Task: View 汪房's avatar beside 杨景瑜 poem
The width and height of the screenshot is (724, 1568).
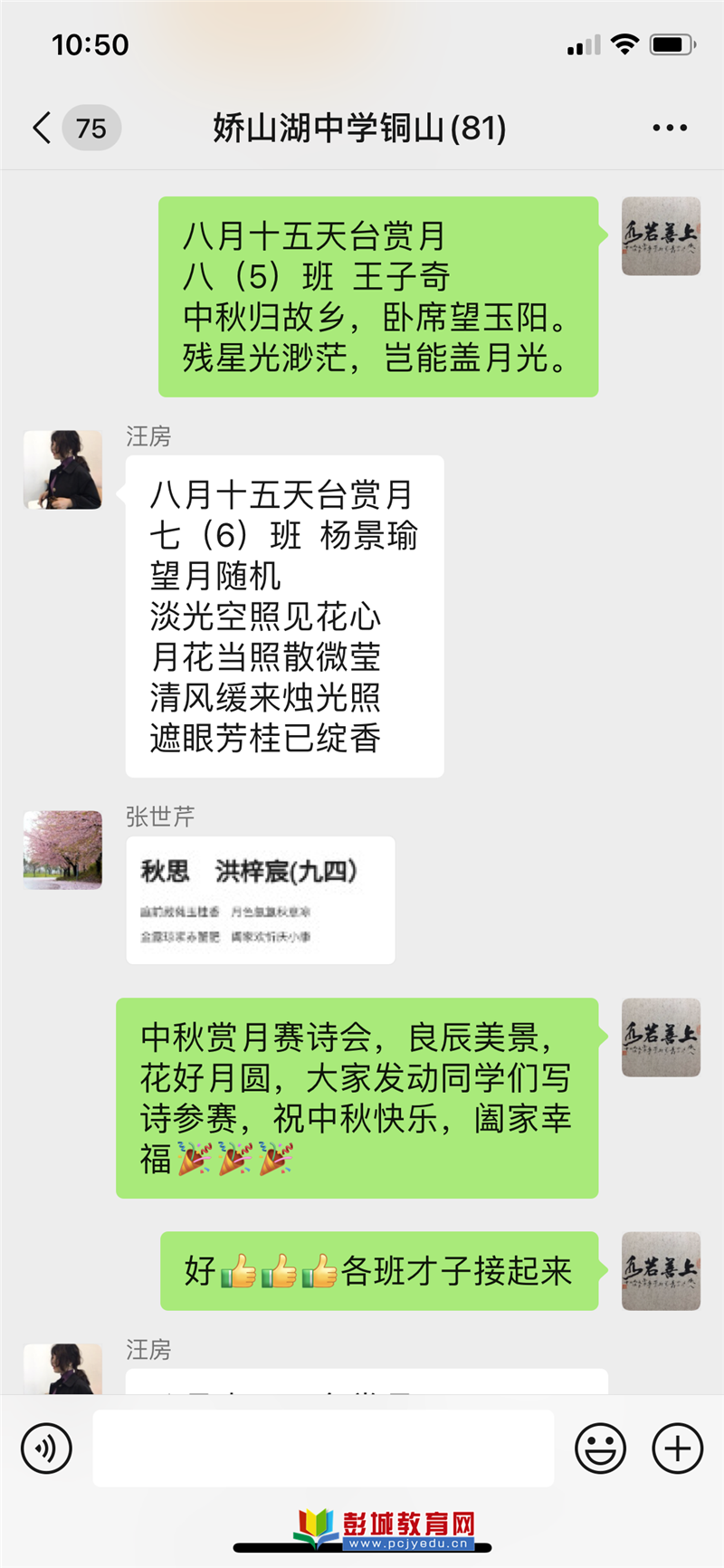Action: click(x=62, y=470)
